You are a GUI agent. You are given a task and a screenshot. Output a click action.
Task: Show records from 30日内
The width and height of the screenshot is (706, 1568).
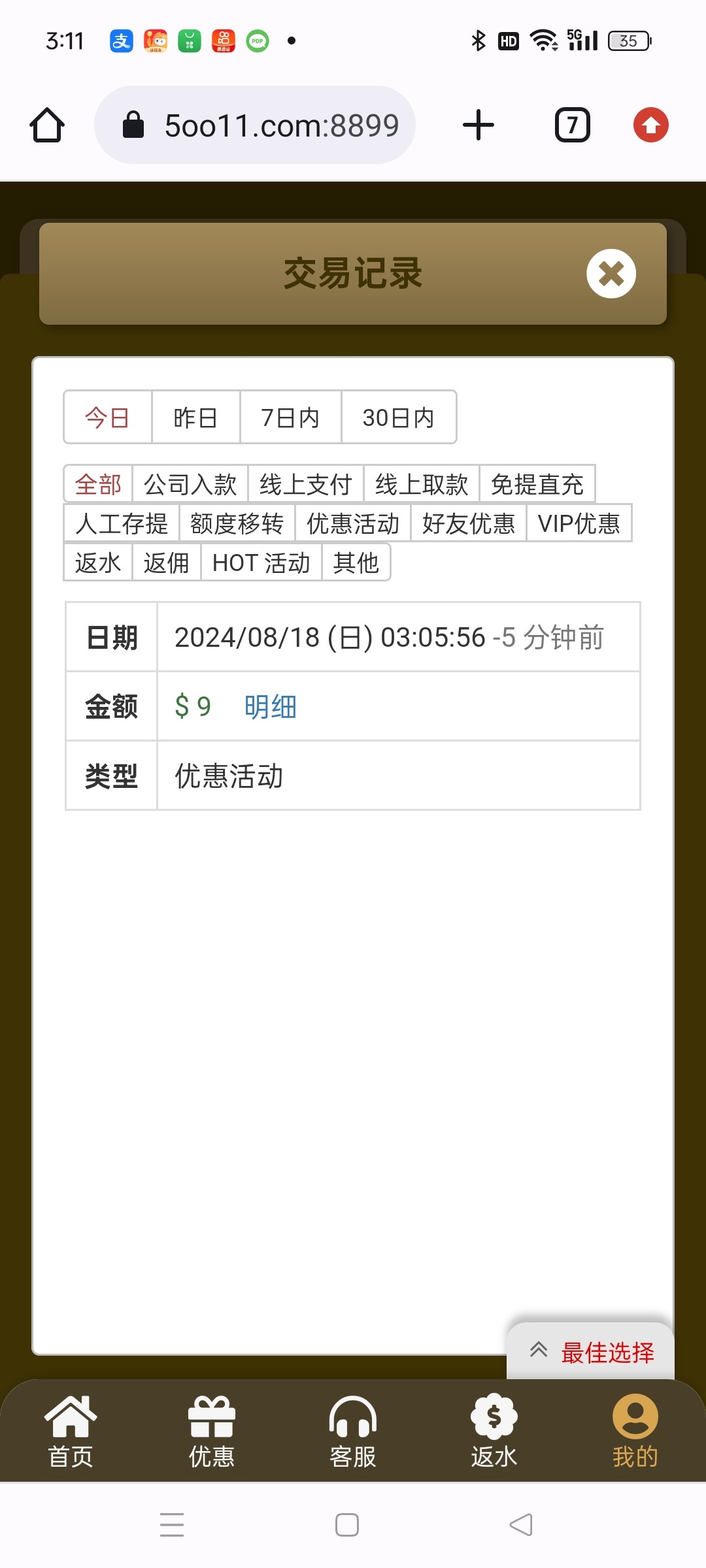click(398, 417)
